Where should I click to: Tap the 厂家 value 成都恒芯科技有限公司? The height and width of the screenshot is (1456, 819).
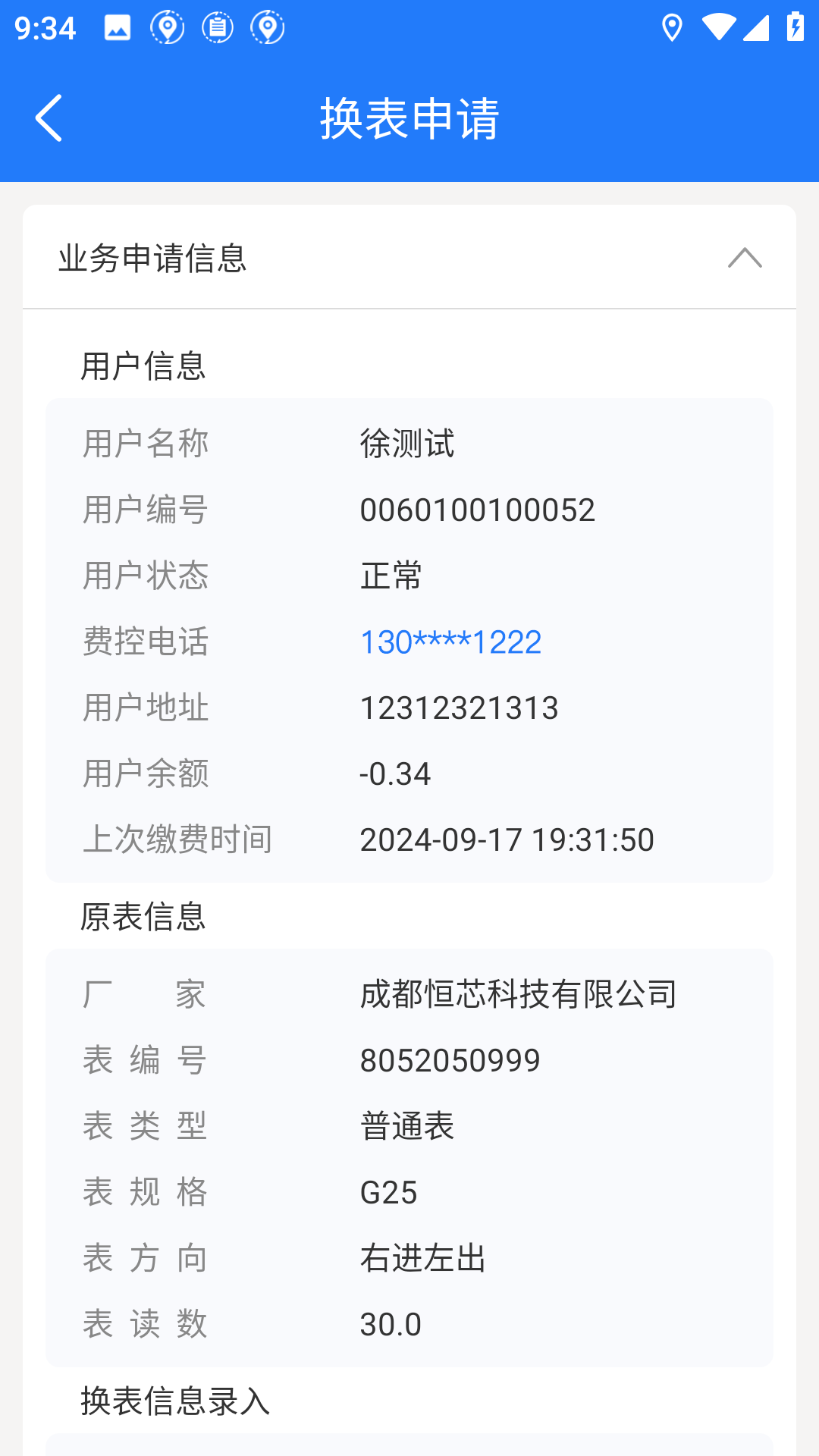pos(519,993)
